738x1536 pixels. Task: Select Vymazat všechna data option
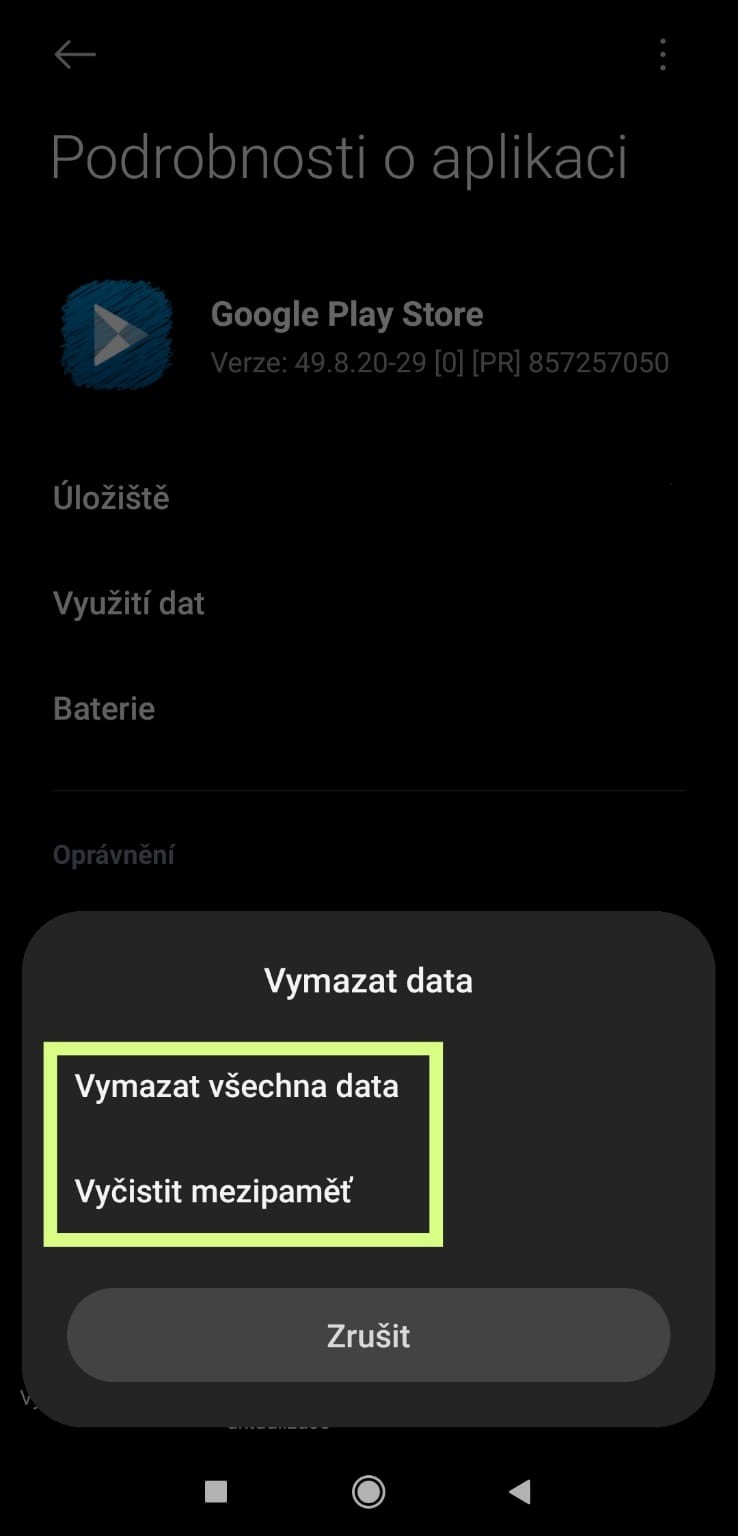pos(237,1087)
